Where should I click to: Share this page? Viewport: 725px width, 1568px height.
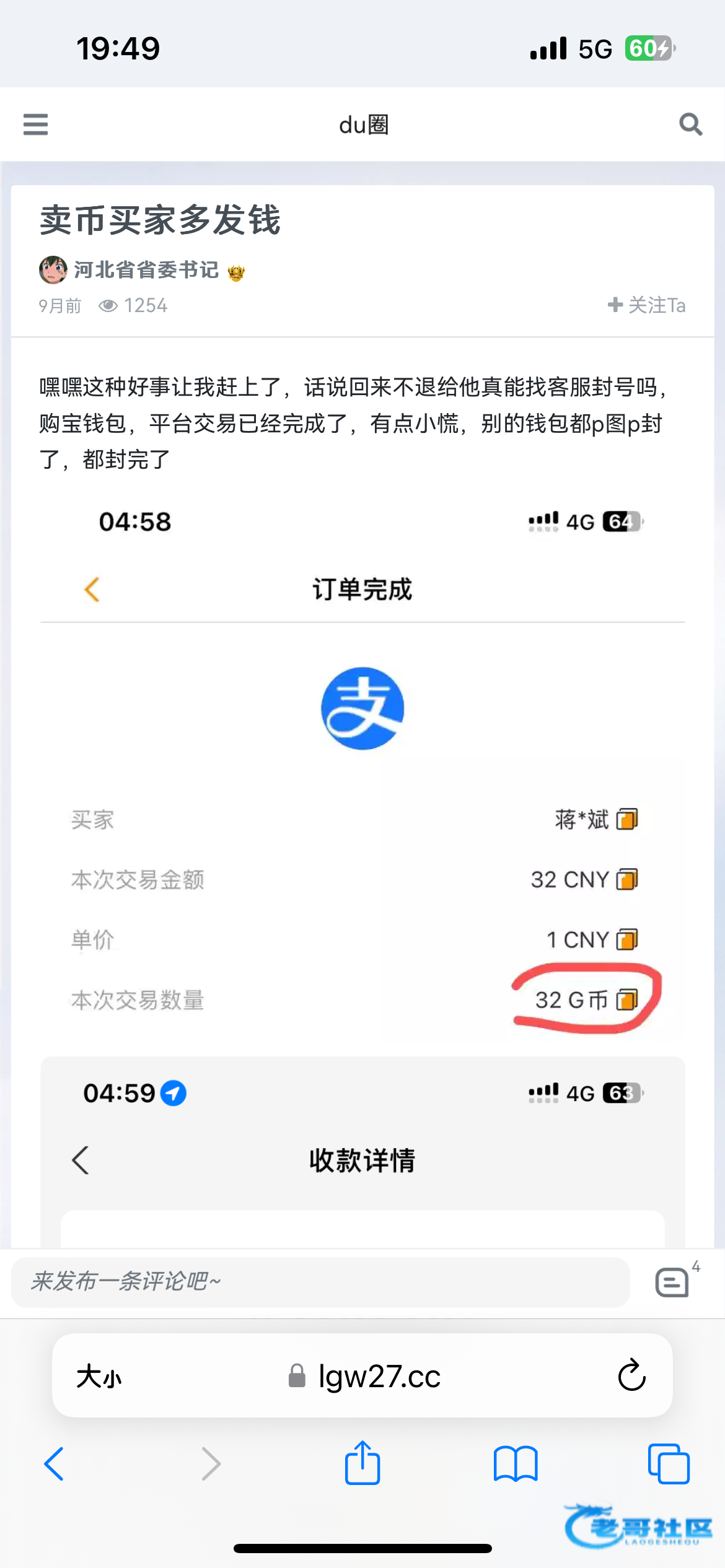[362, 1463]
